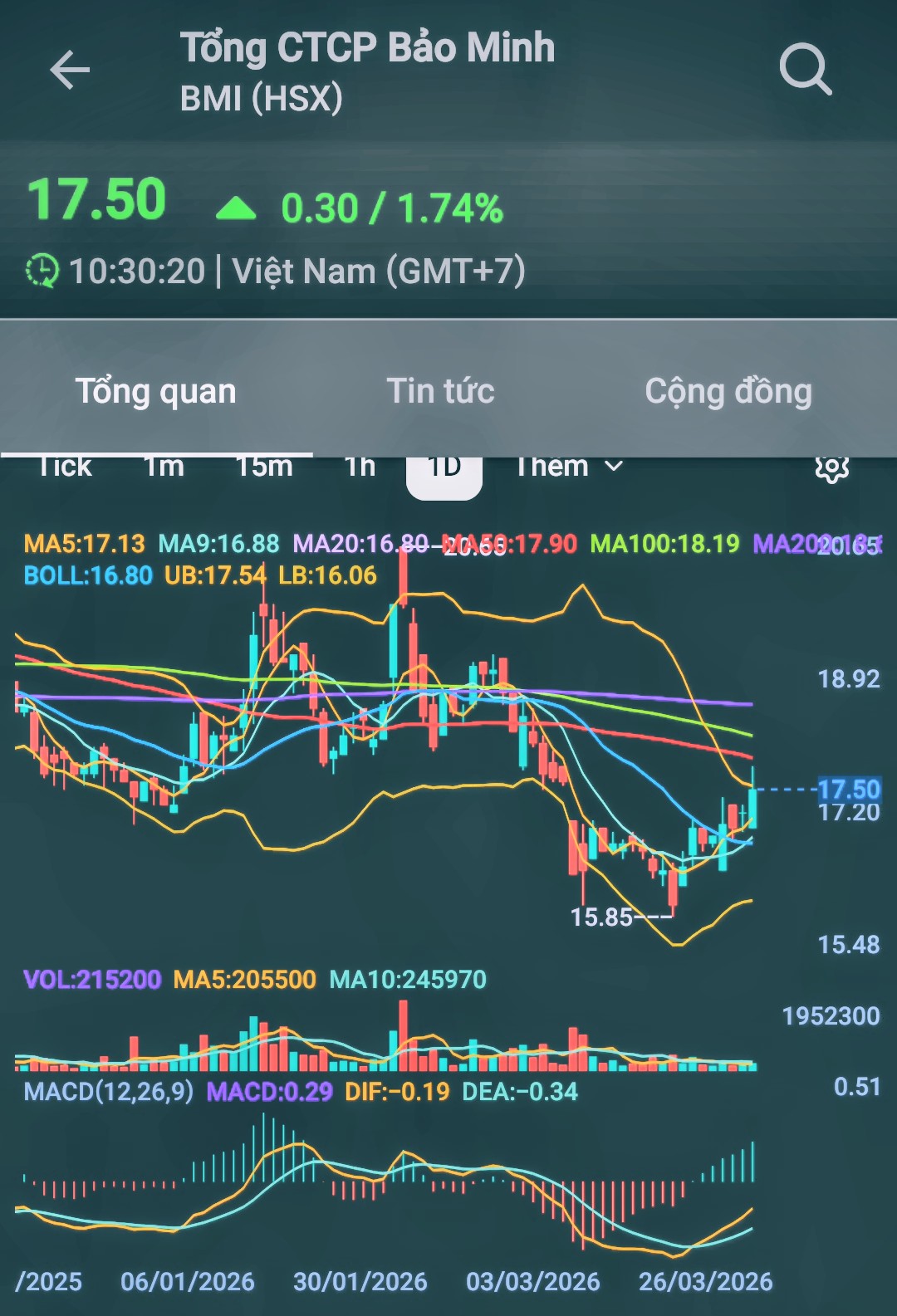Open chart settings gear
Image resolution: width=897 pixels, height=1316 pixels.
tap(831, 469)
